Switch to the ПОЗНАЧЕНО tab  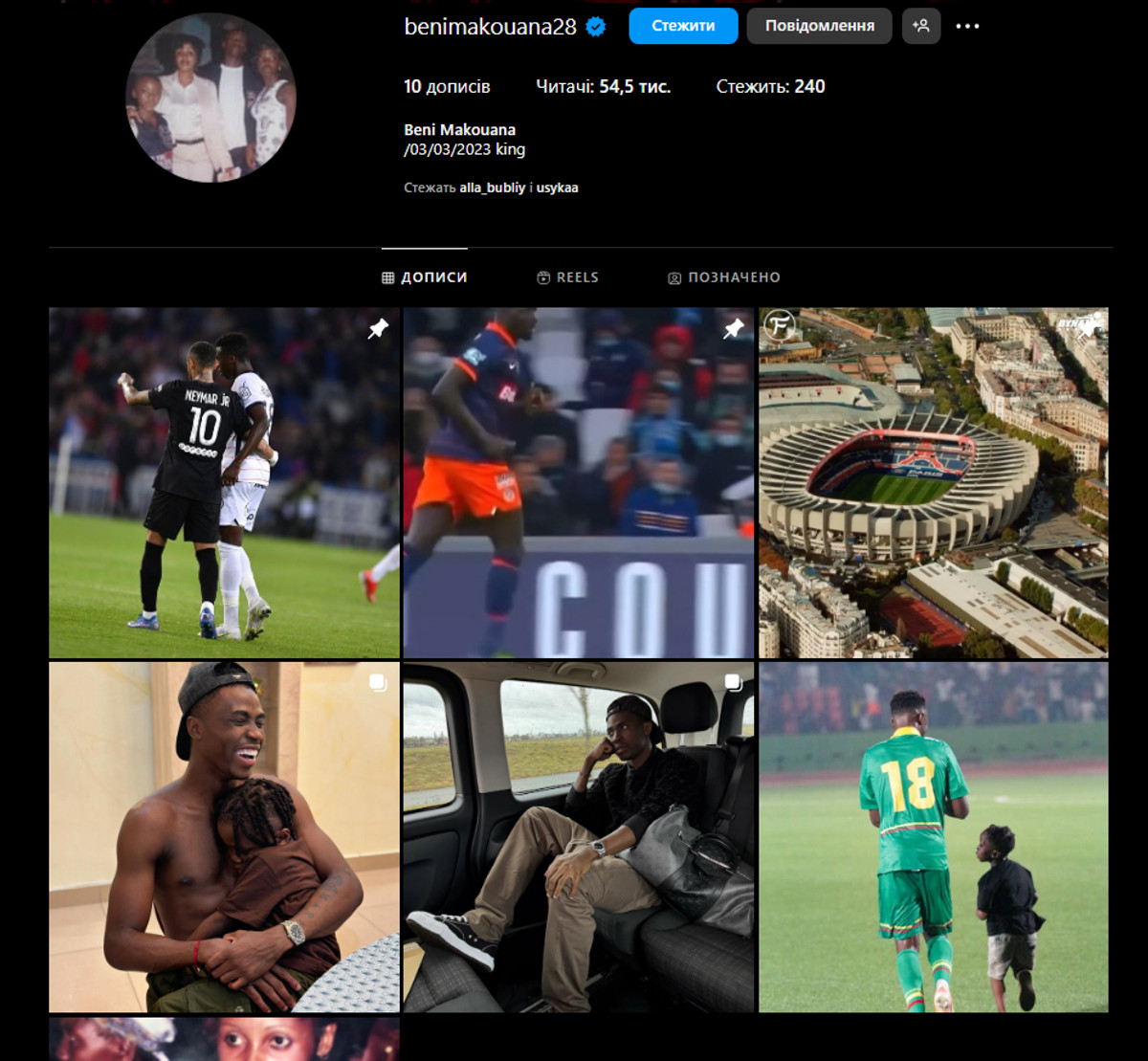click(723, 277)
